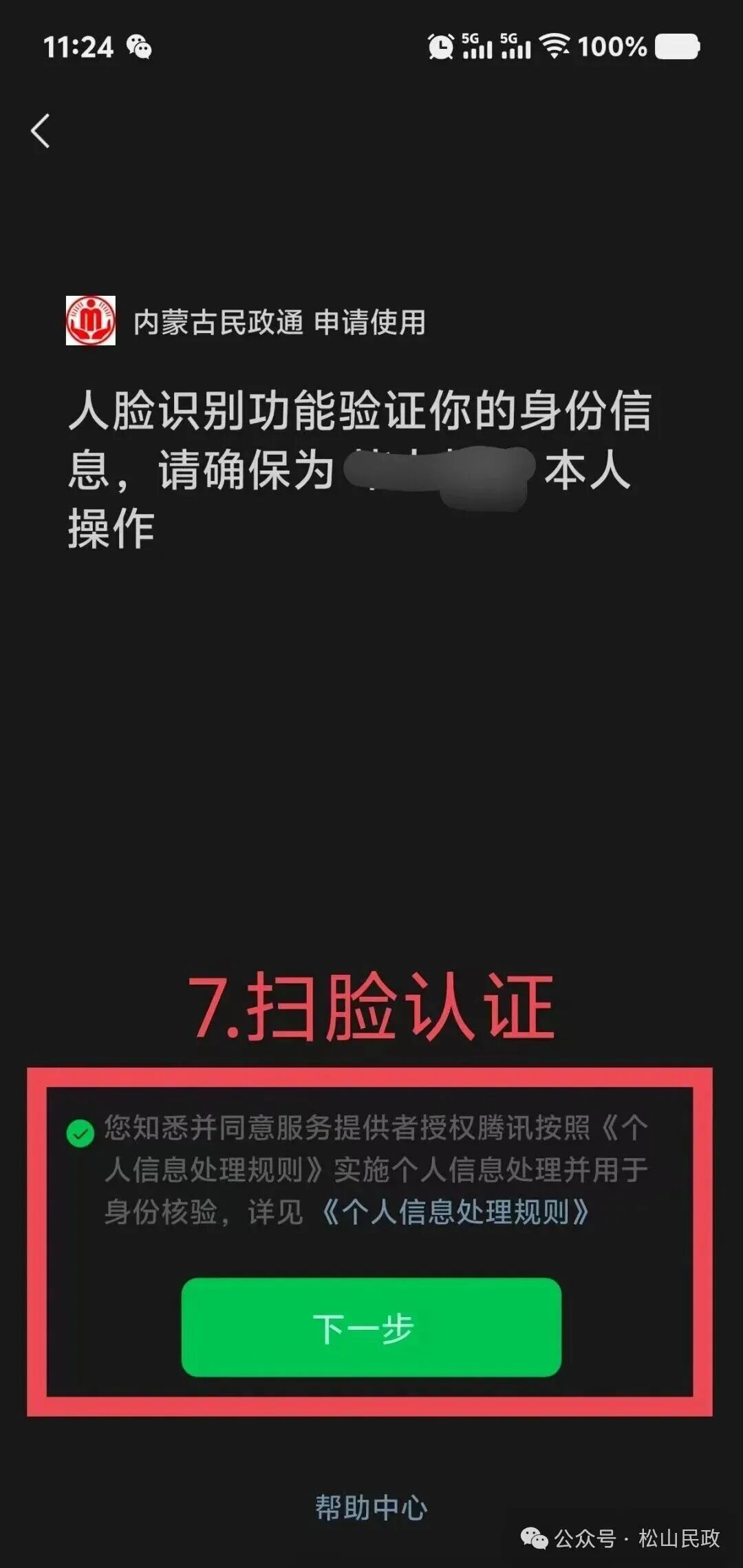
Task: Tap the green 下一步 button
Action: click(x=371, y=1327)
